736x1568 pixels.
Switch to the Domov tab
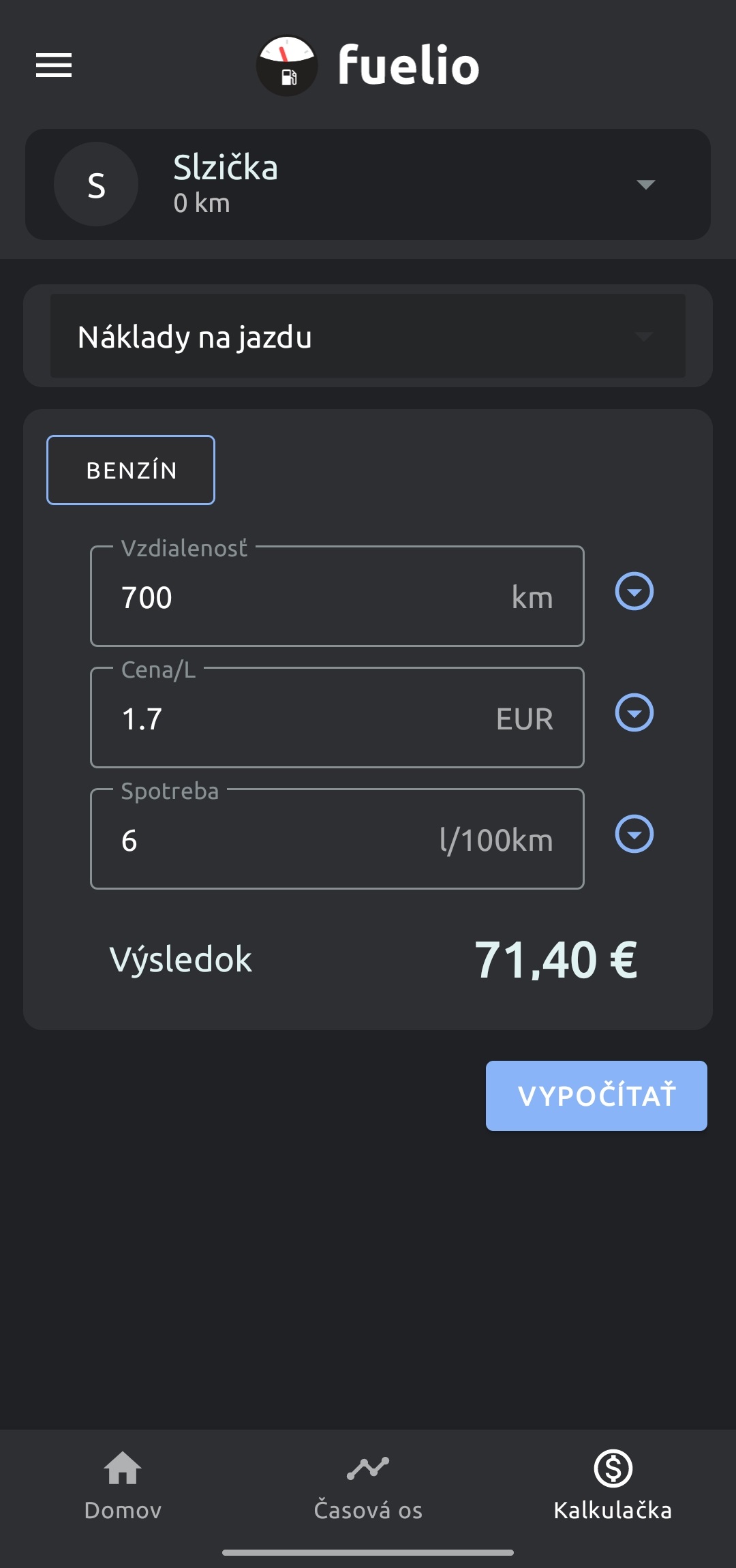123,1486
